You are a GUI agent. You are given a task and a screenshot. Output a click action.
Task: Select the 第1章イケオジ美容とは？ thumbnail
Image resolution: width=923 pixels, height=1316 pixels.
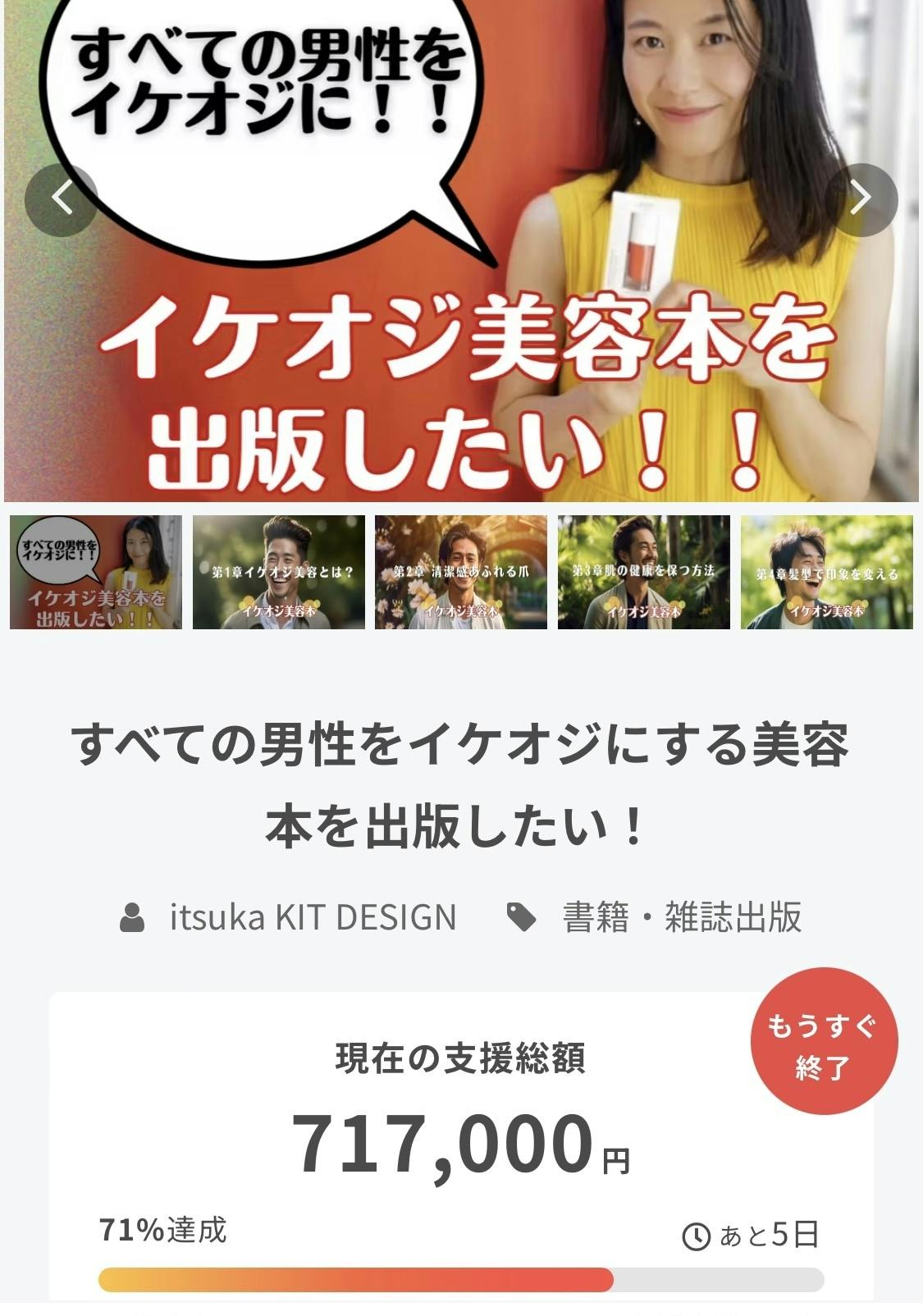click(x=279, y=573)
